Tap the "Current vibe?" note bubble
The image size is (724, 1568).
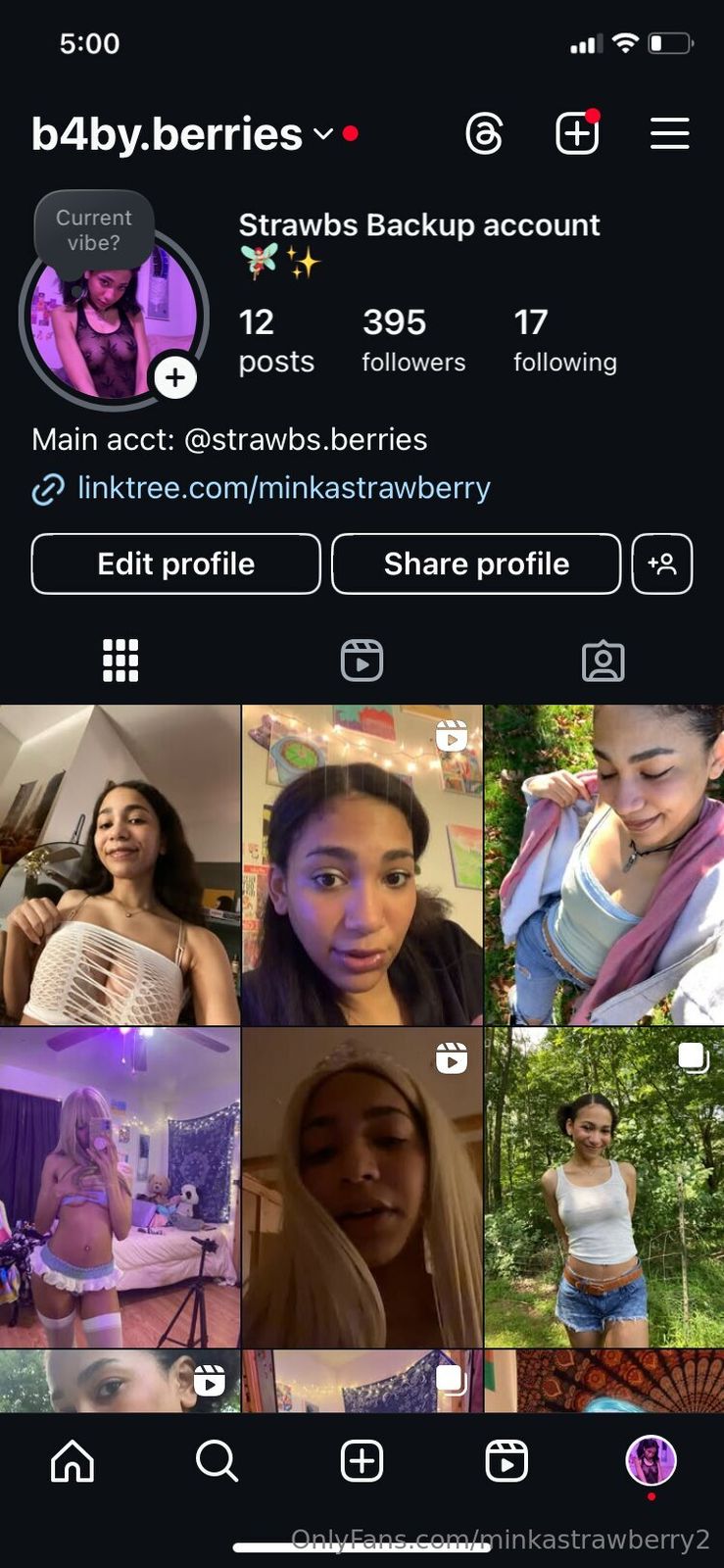pos(94,230)
